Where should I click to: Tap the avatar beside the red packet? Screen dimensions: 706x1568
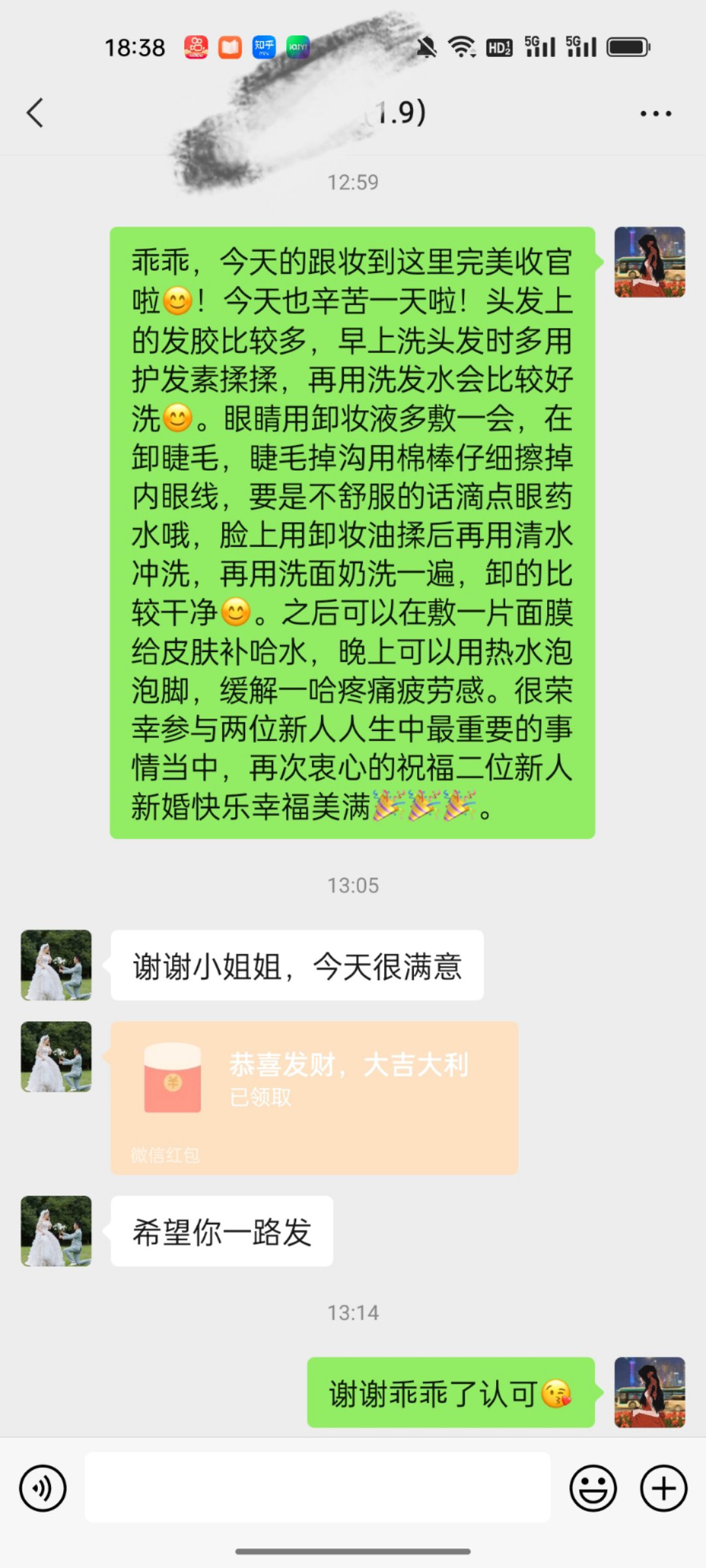click(x=56, y=1056)
